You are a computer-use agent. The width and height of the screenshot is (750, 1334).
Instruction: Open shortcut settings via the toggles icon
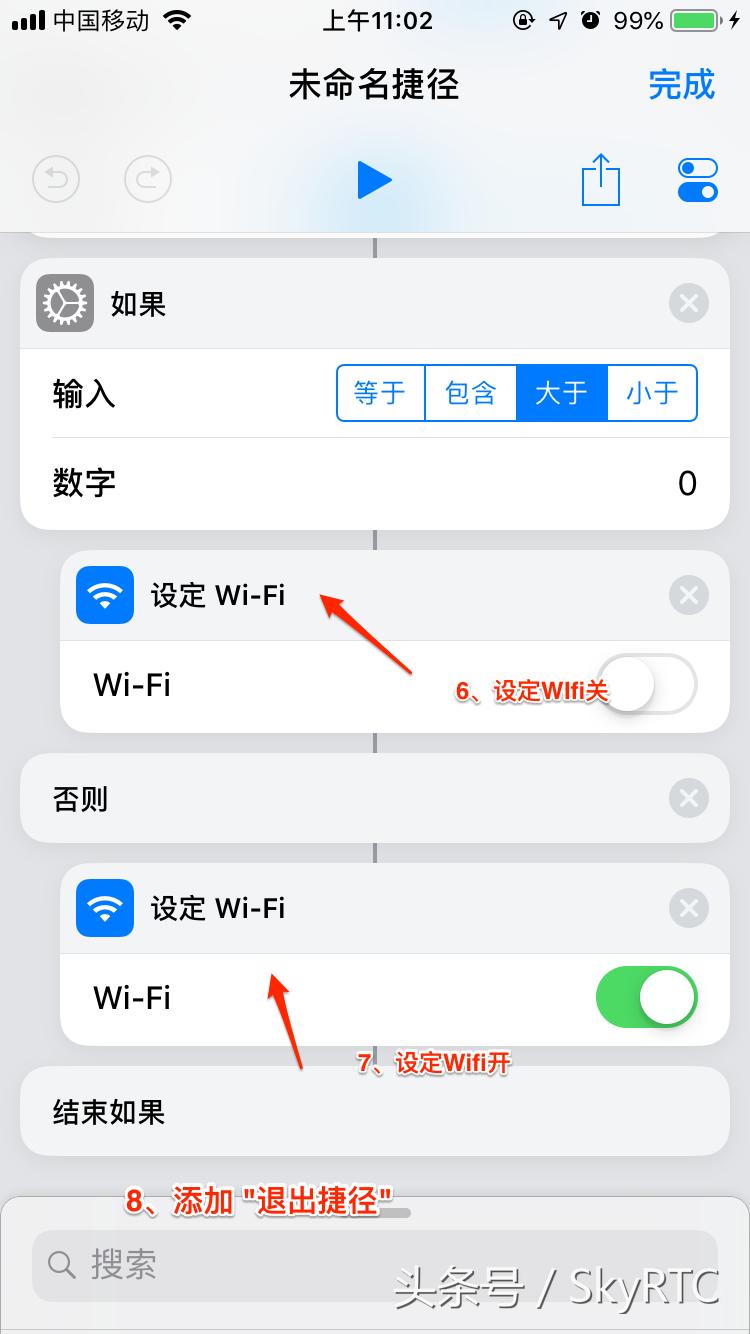point(697,178)
